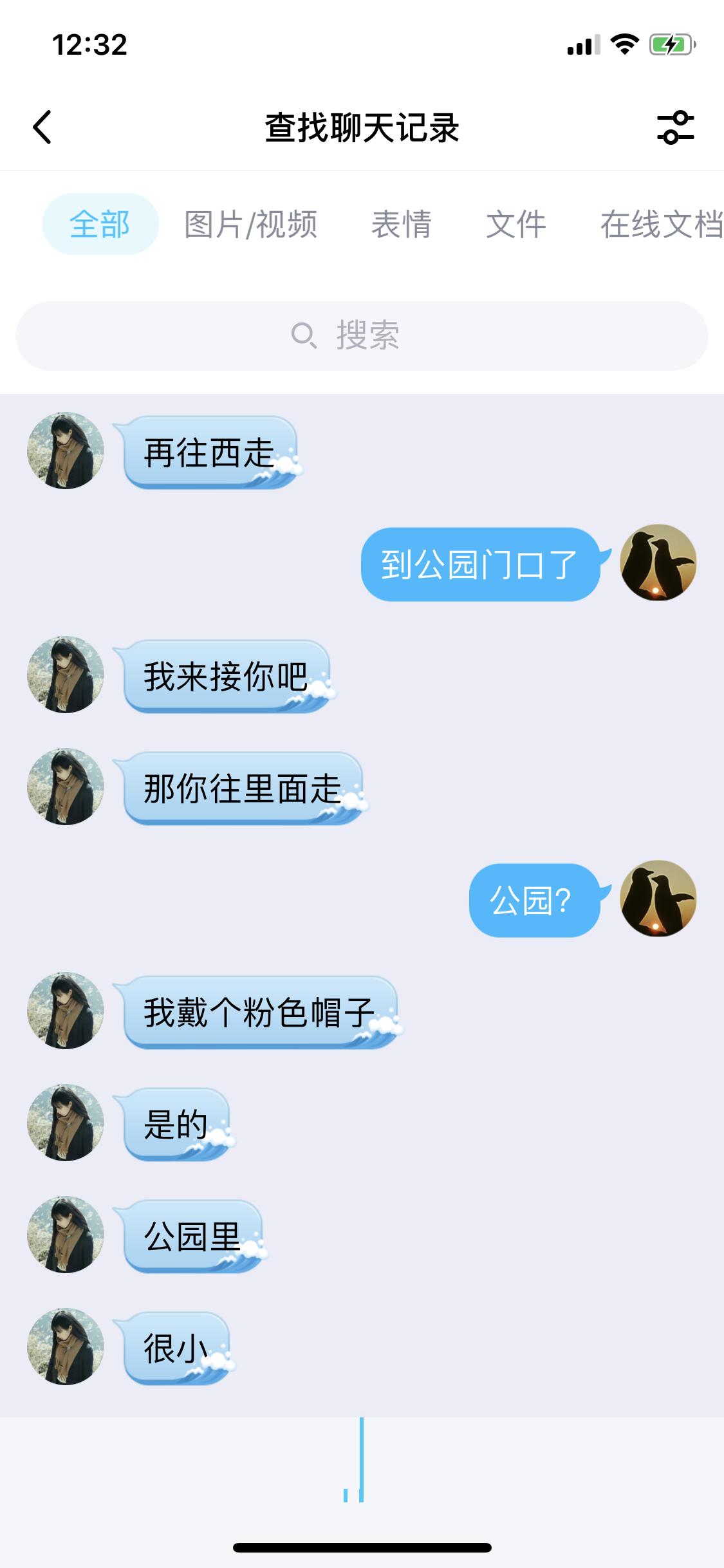This screenshot has width=724, height=1568.
Task: Switch to the 图片/视频 tab
Action: pos(251,224)
